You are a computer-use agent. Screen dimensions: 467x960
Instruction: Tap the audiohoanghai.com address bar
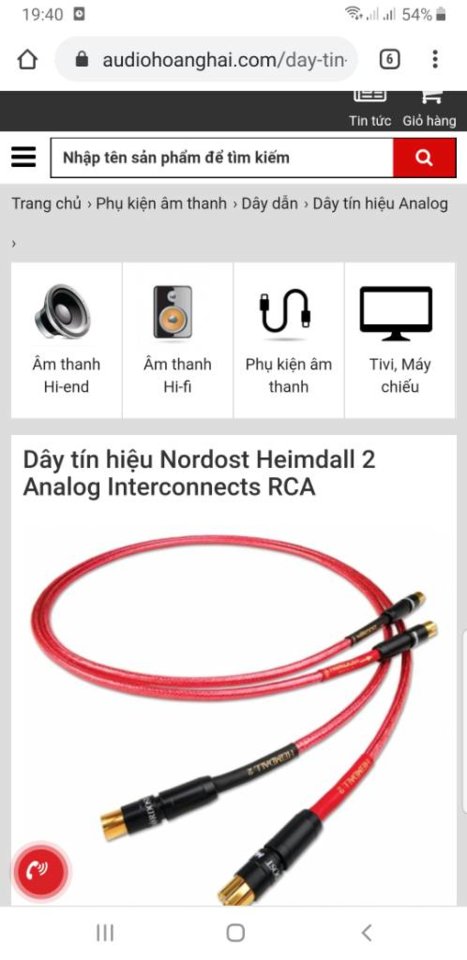tap(206, 59)
